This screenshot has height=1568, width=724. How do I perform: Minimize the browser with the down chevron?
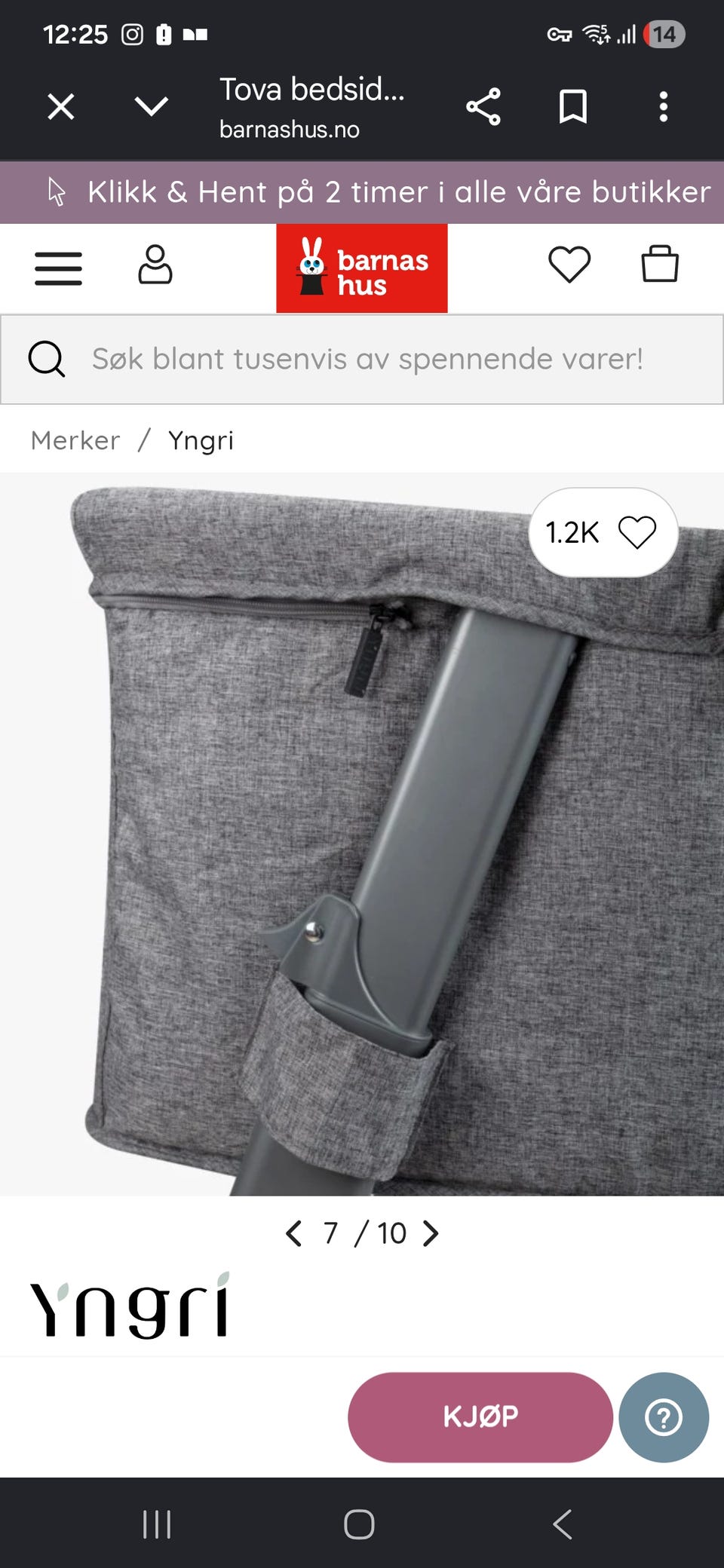coord(152,106)
